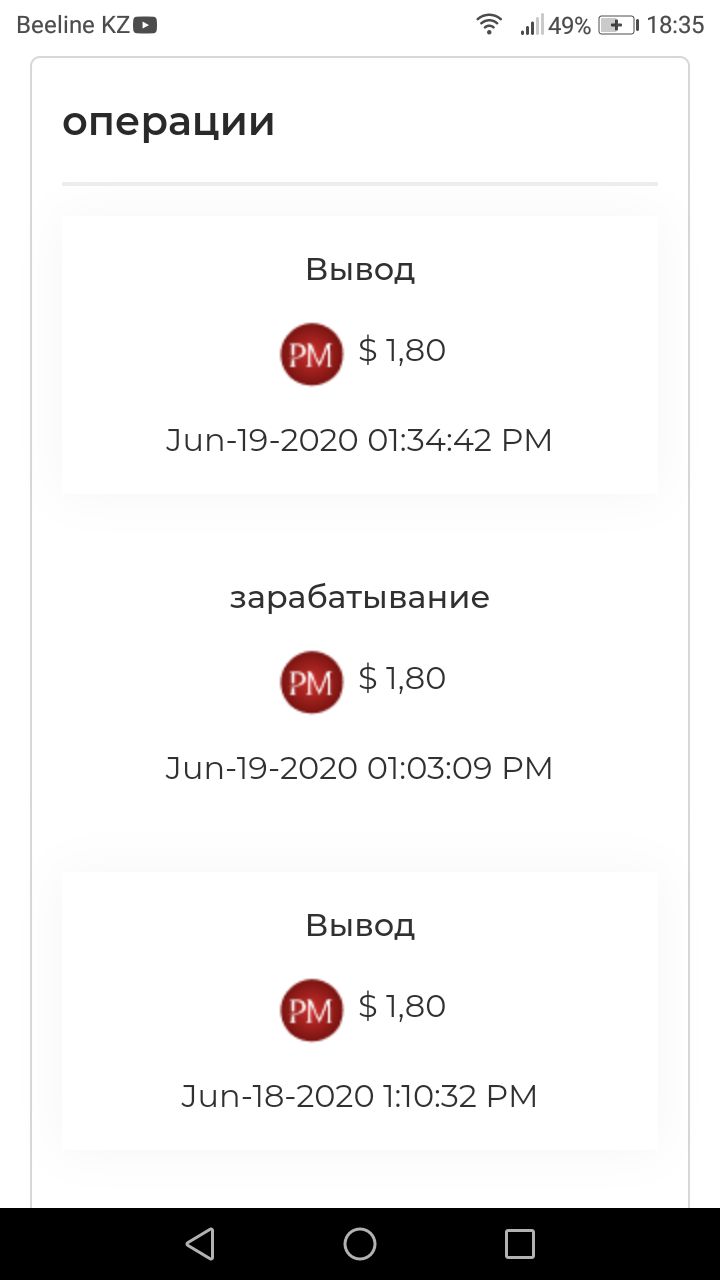Return to the home screen
The image size is (720, 1280).
360,1244
